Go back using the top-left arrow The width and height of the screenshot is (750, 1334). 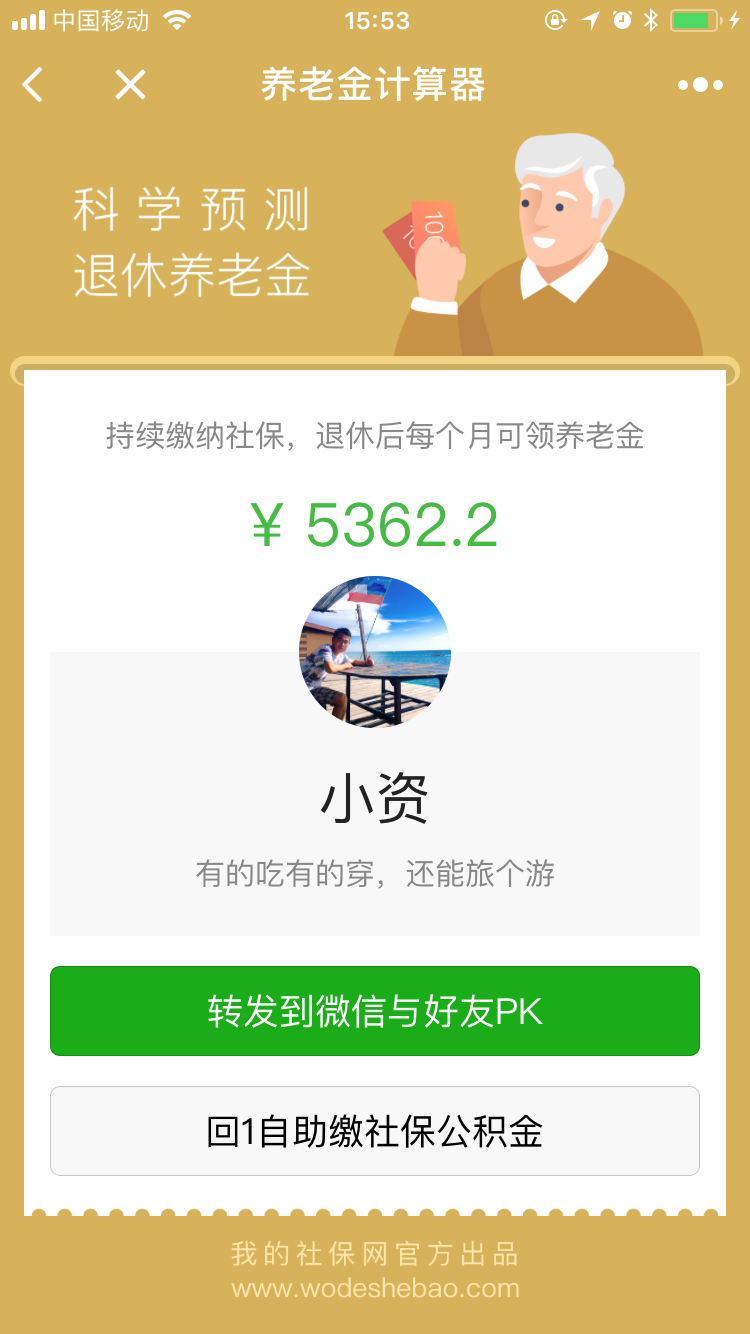(x=33, y=85)
